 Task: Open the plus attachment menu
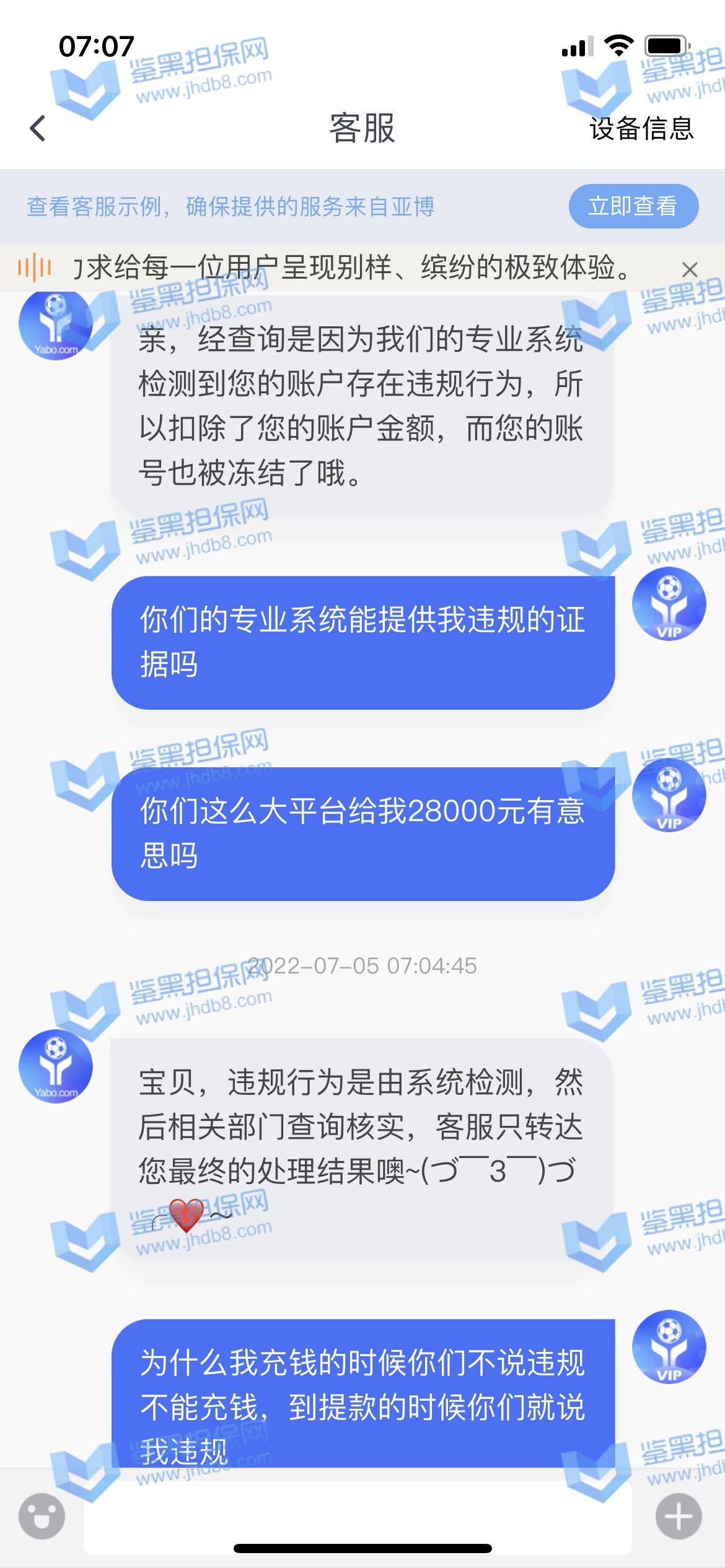pos(679,1516)
